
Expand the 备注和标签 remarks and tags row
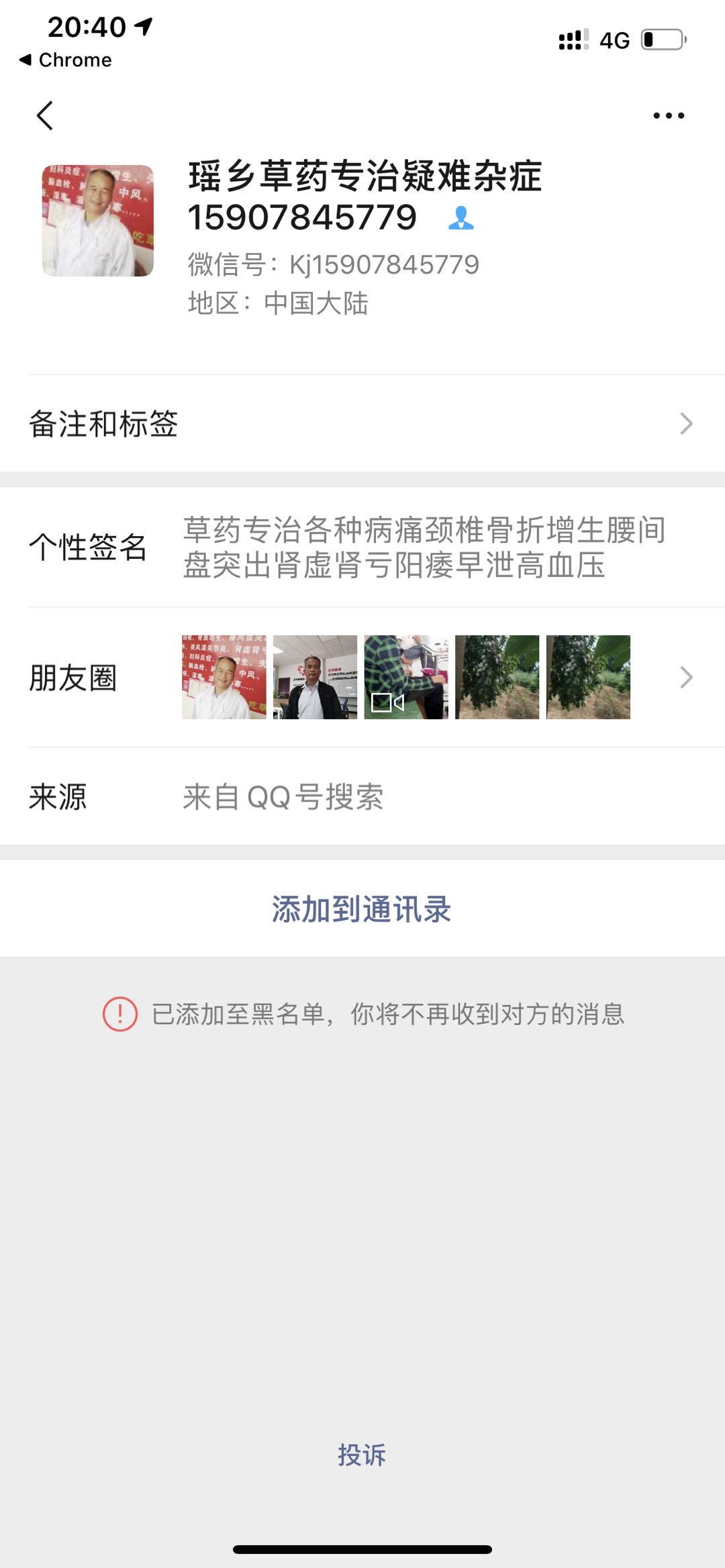(x=362, y=423)
